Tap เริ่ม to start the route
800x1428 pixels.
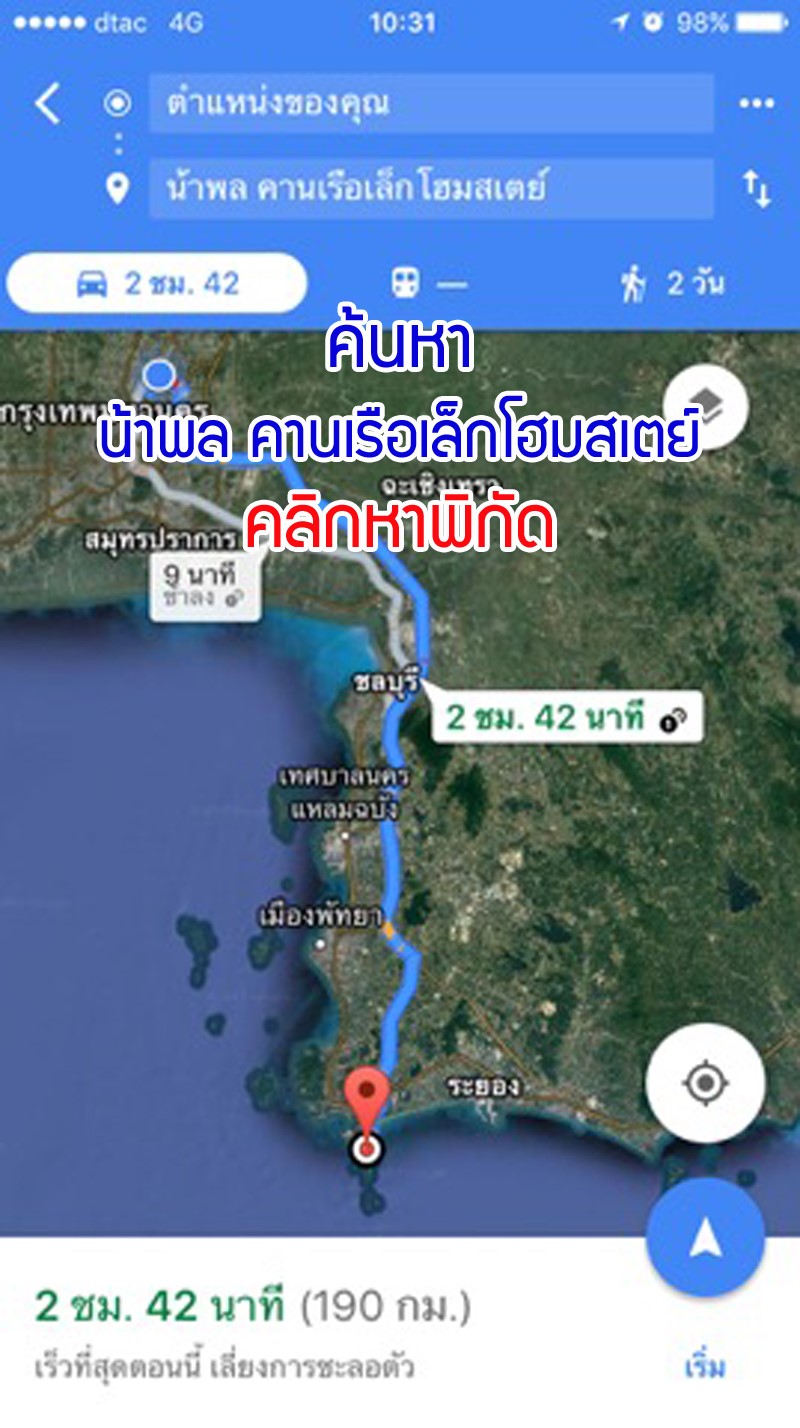click(705, 1367)
